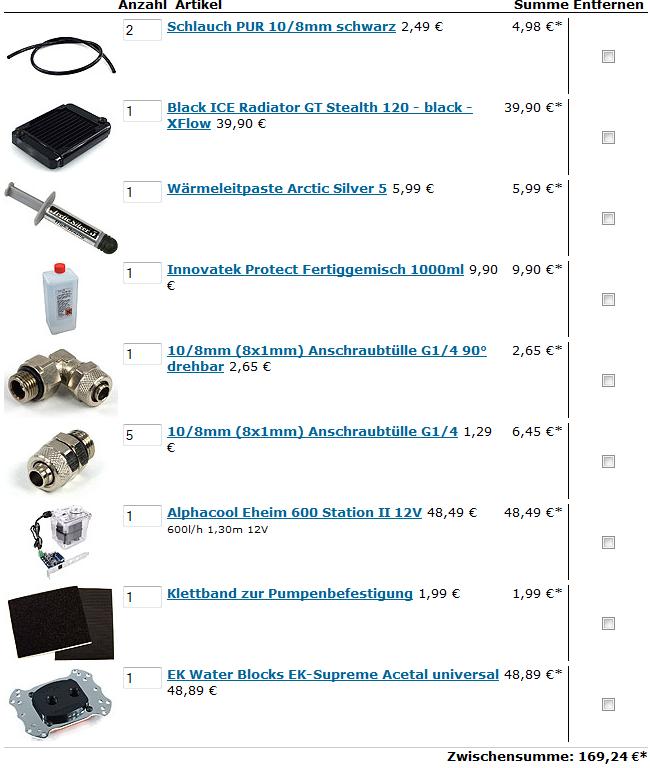Open the Wärmeleitpaste Arctic Silver 5 link
The width and height of the screenshot is (650, 768).
click(x=276, y=189)
